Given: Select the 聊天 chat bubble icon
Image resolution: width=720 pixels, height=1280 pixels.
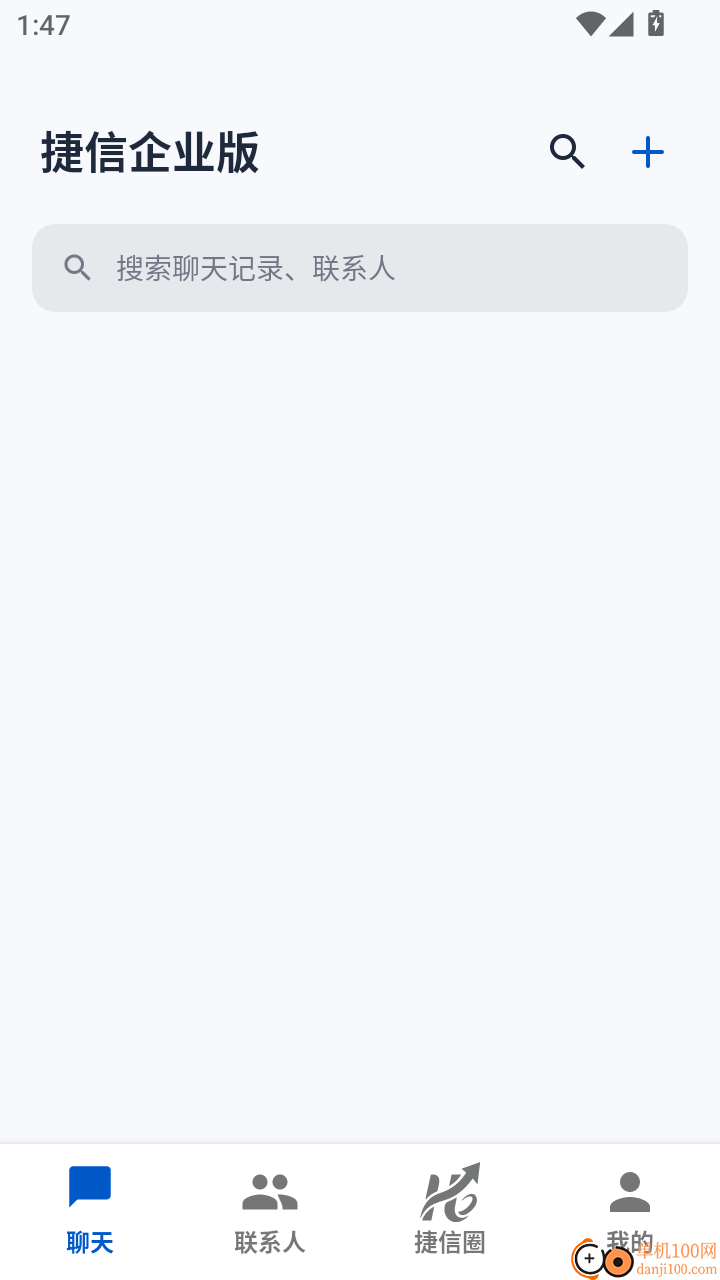Looking at the screenshot, I should [x=90, y=1187].
